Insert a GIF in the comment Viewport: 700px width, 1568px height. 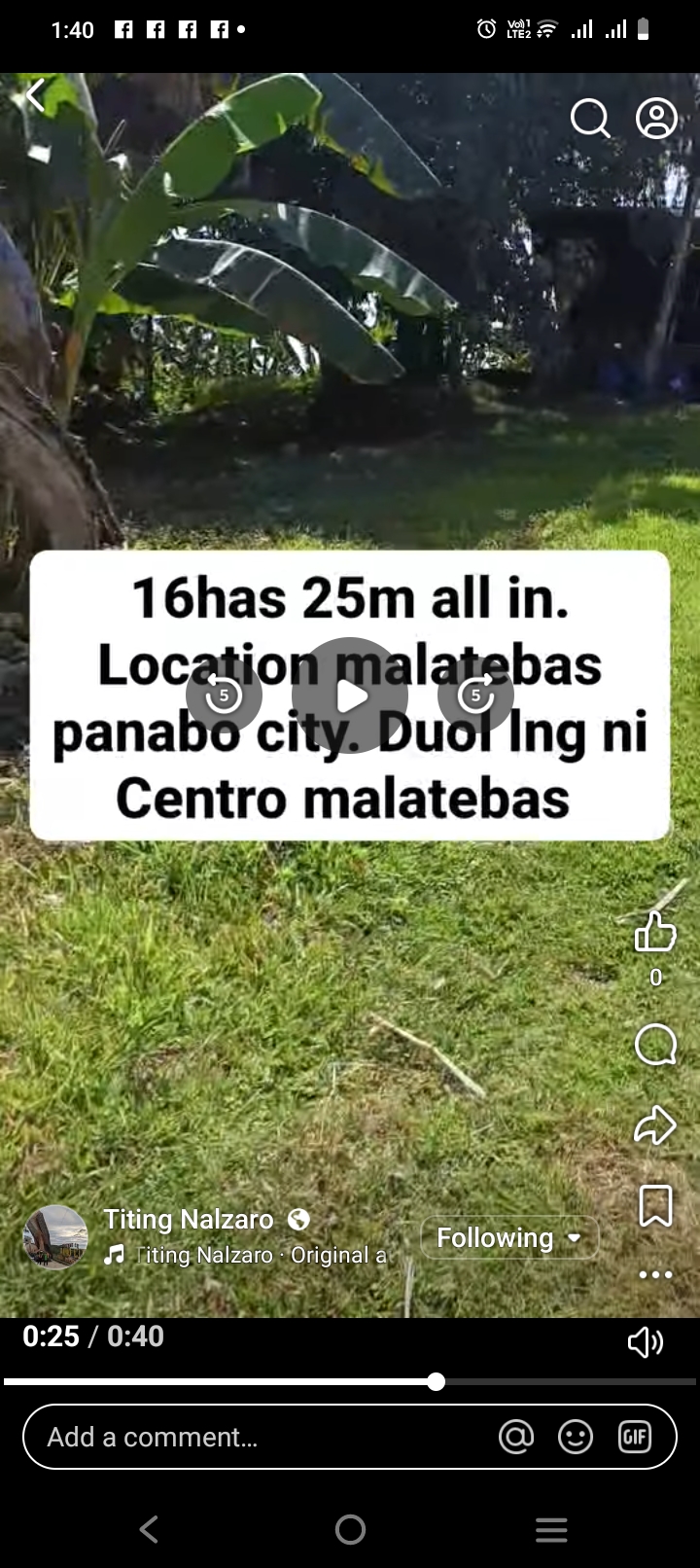635,1437
